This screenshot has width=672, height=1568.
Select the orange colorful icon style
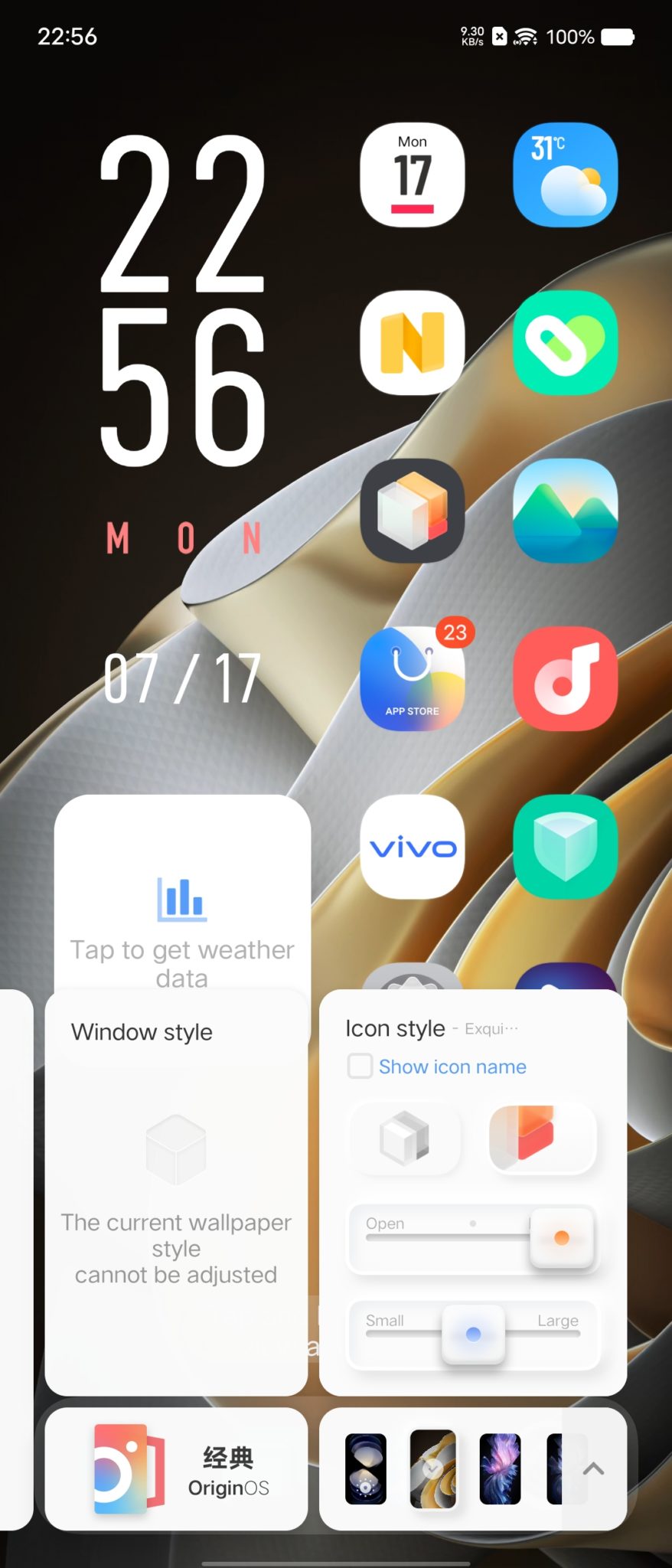click(541, 1138)
